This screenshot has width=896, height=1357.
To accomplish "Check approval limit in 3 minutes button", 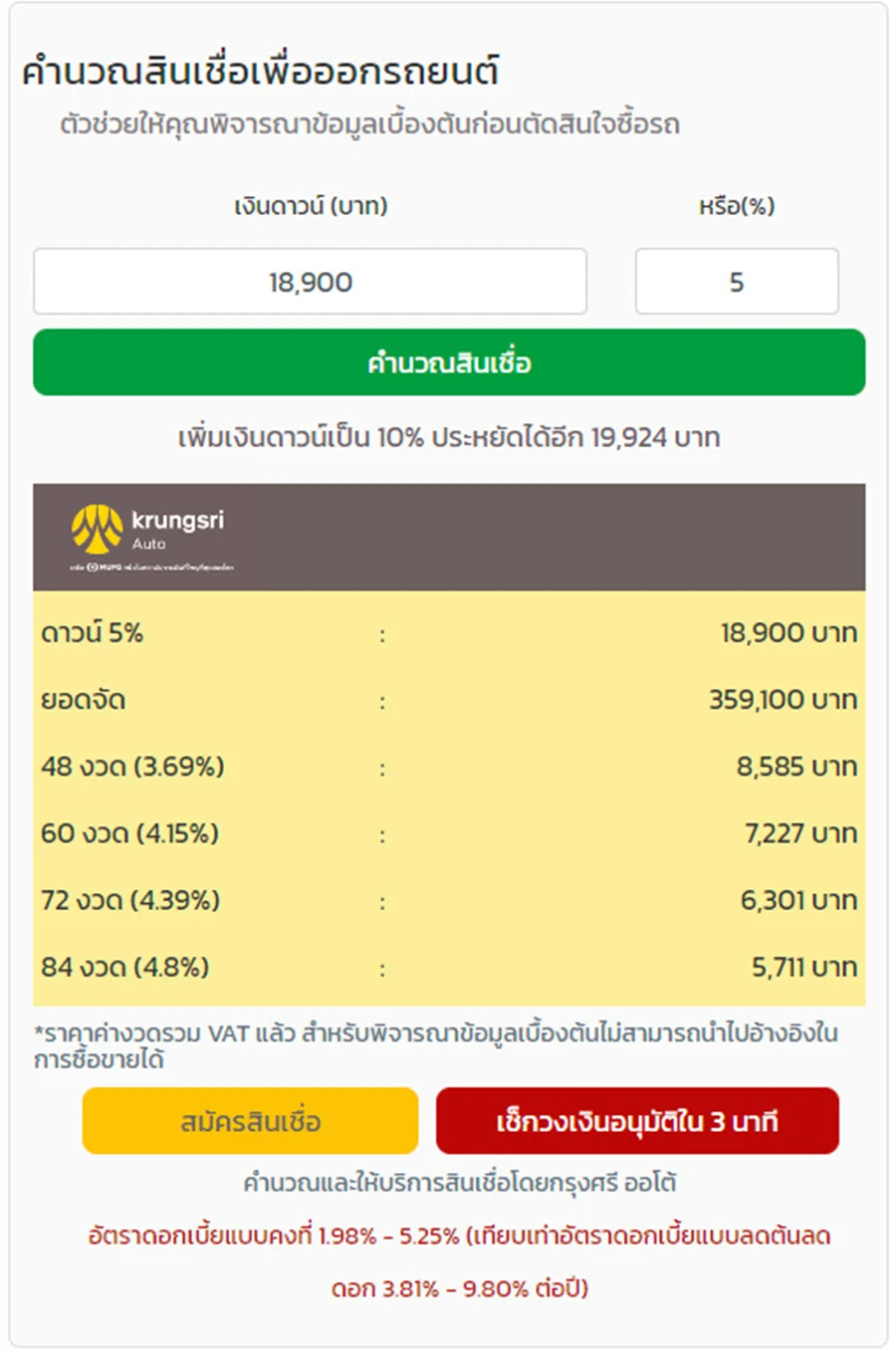I will pyautogui.click(x=637, y=1121).
